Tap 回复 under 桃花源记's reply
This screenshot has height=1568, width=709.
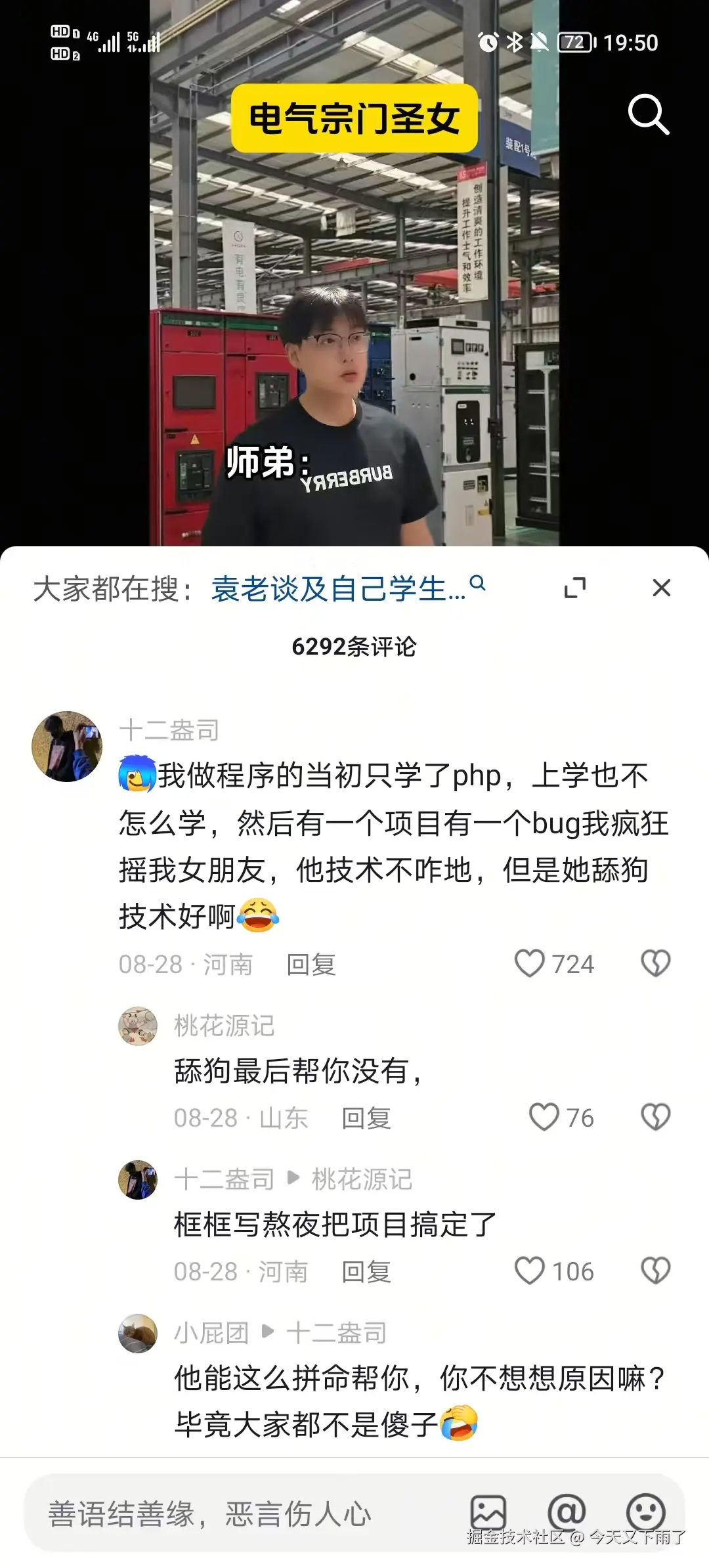[x=366, y=1118]
